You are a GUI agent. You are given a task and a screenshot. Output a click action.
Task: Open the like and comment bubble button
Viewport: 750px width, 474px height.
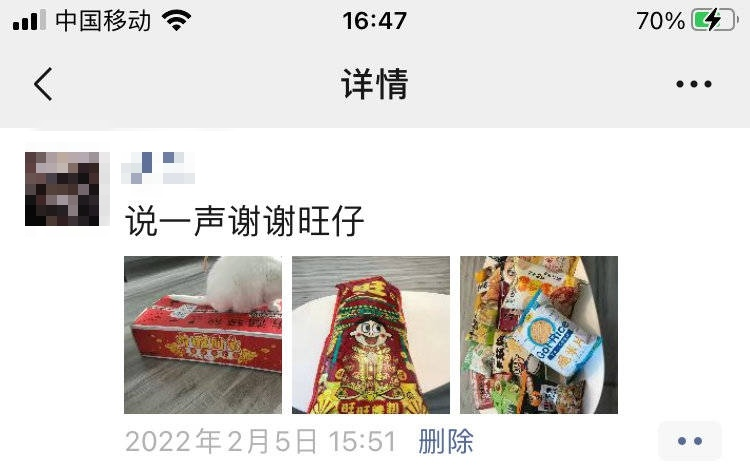tap(690, 441)
